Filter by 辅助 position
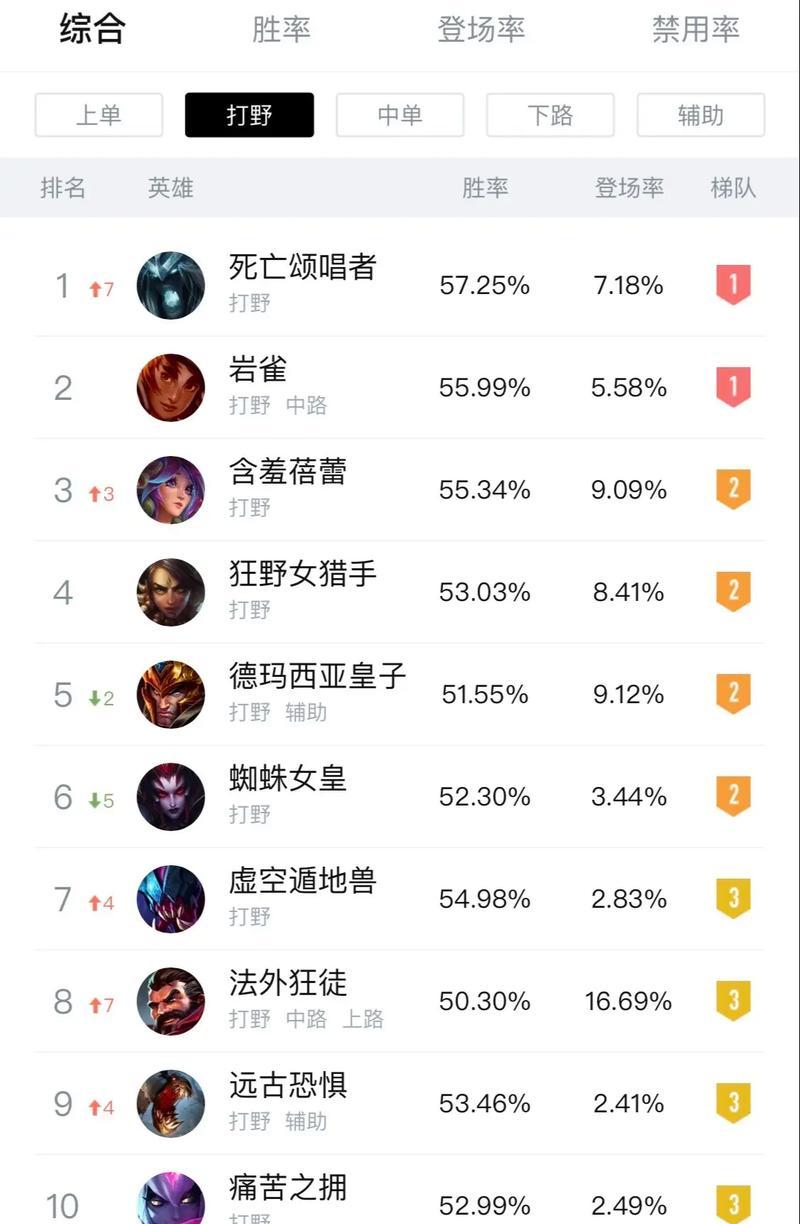 [x=700, y=115]
